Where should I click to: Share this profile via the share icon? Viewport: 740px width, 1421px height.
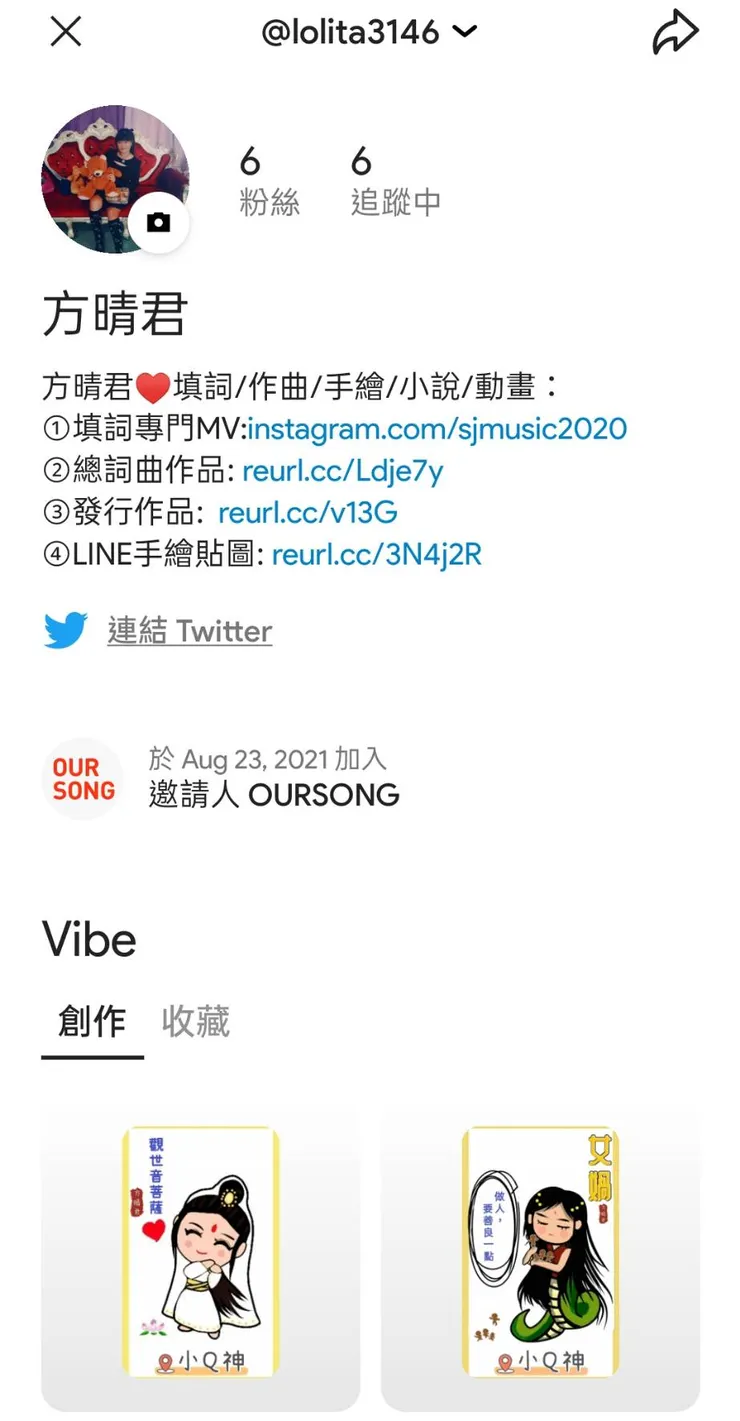675,31
